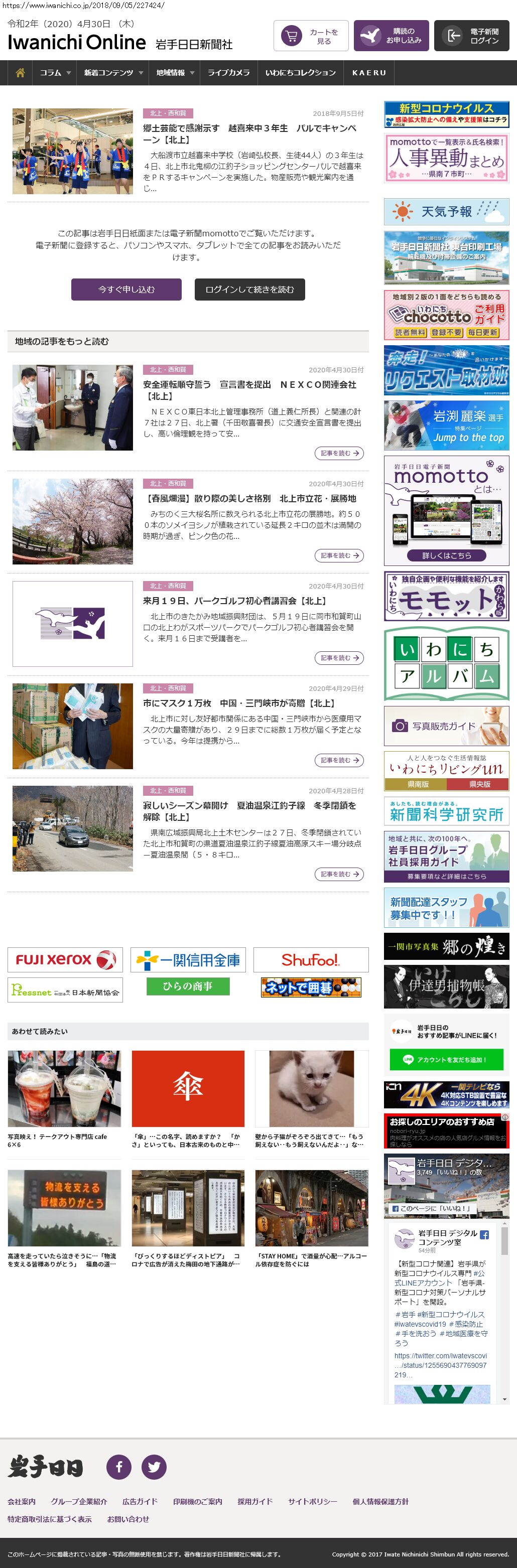517x1568 pixels.
Task: Expand the 新着コンテンツ menu
Action: 113,72
